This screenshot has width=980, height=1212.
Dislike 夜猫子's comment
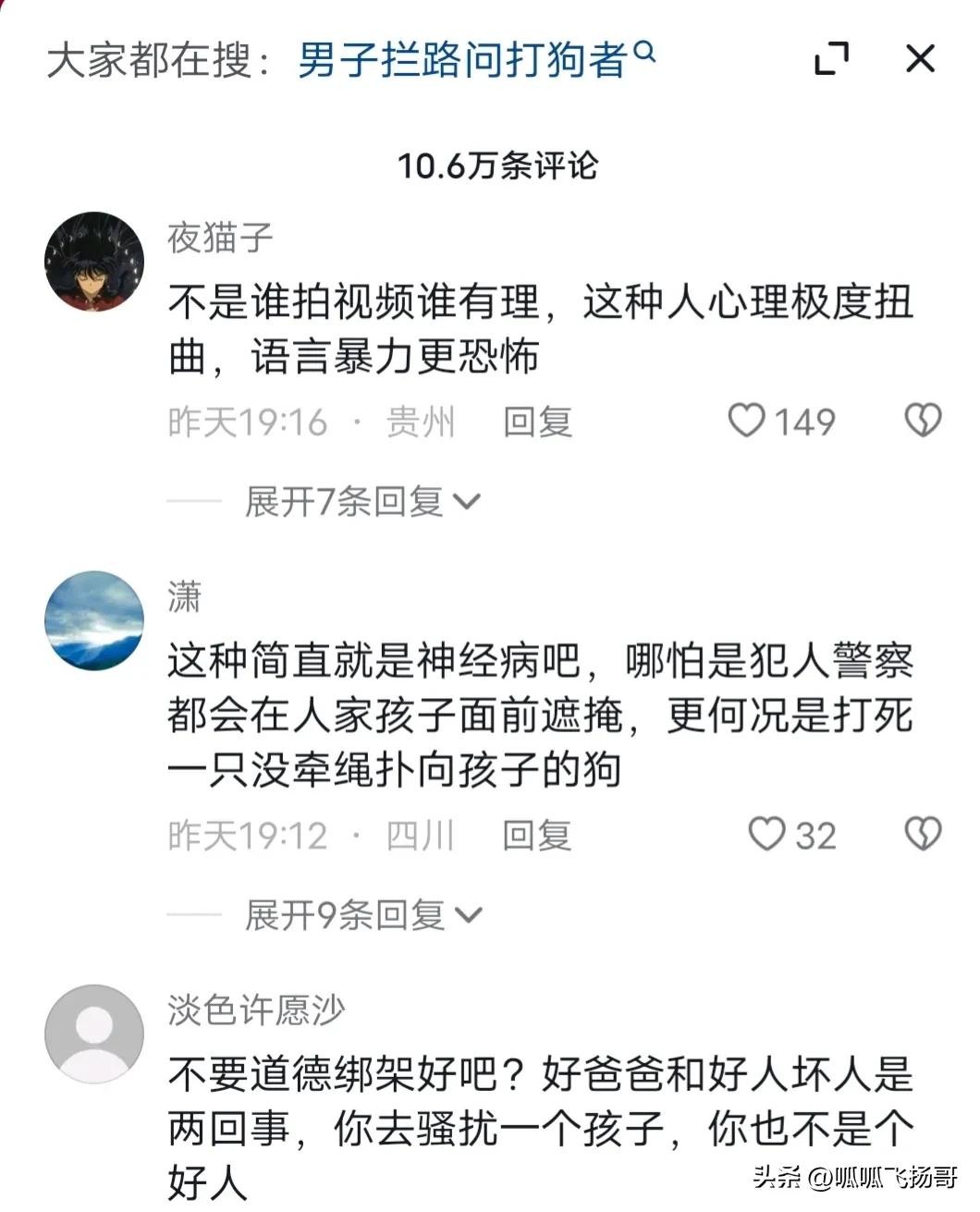(x=922, y=421)
